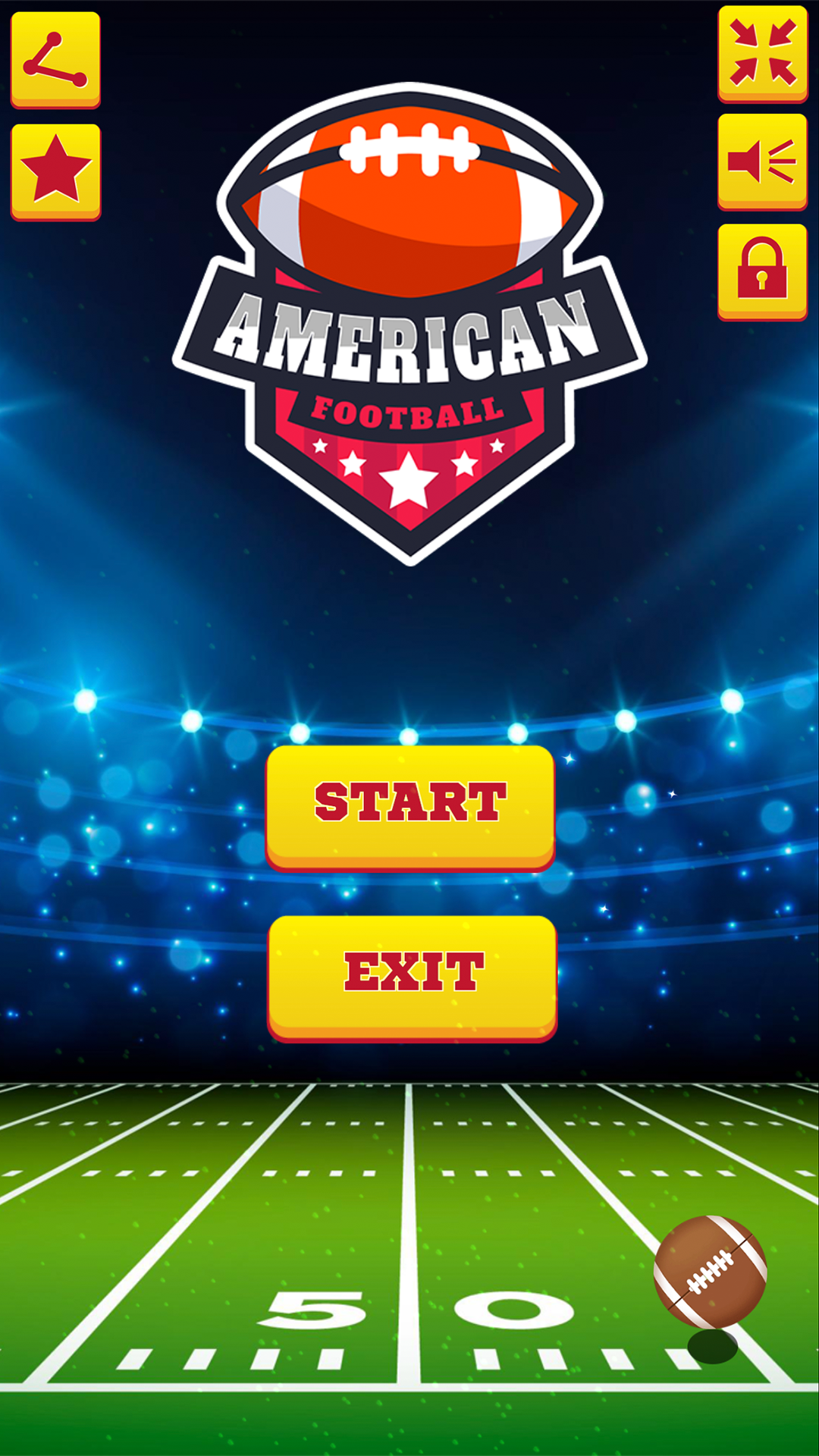The width and height of the screenshot is (819, 1456).
Task: Share the game via share icon
Action: pyautogui.click(x=55, y=58)
